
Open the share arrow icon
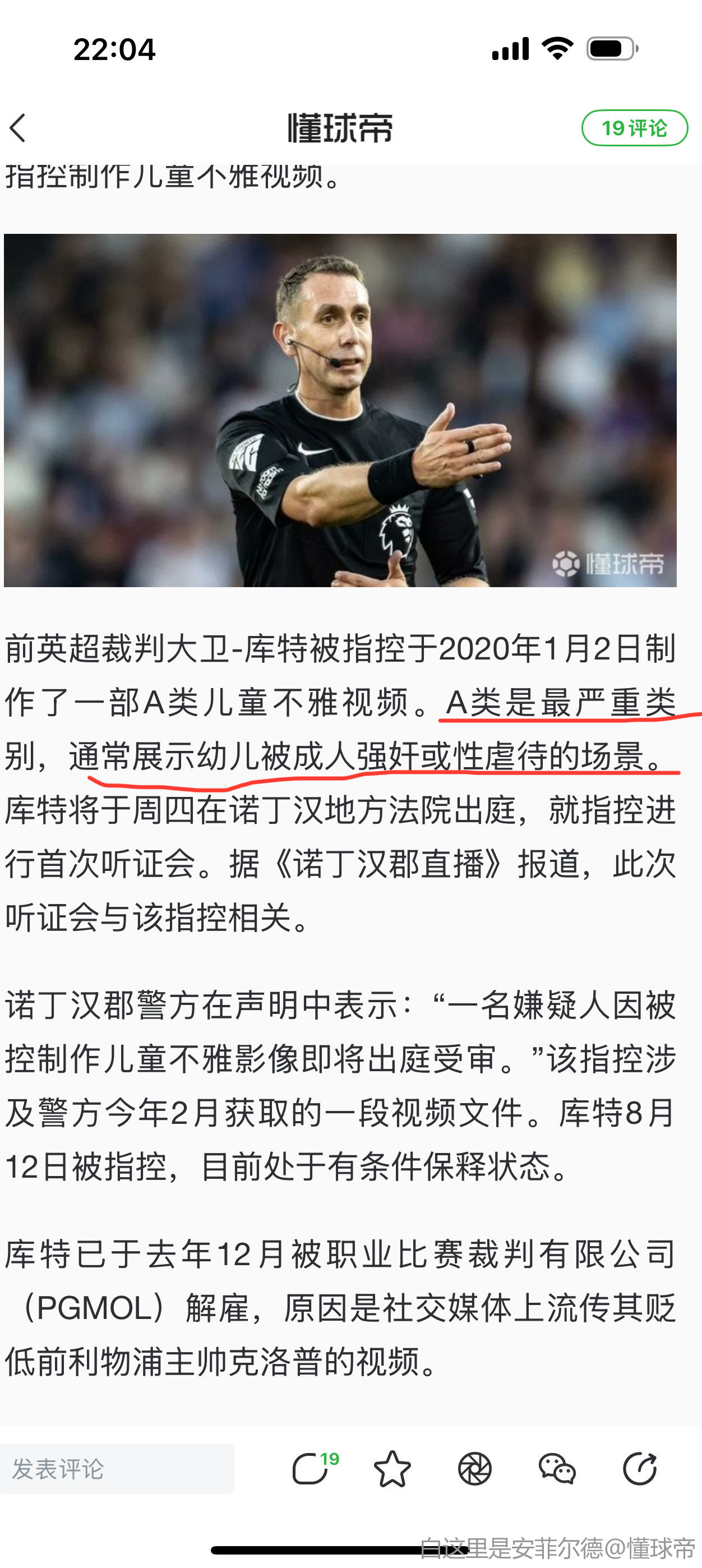click(640, 1469)
